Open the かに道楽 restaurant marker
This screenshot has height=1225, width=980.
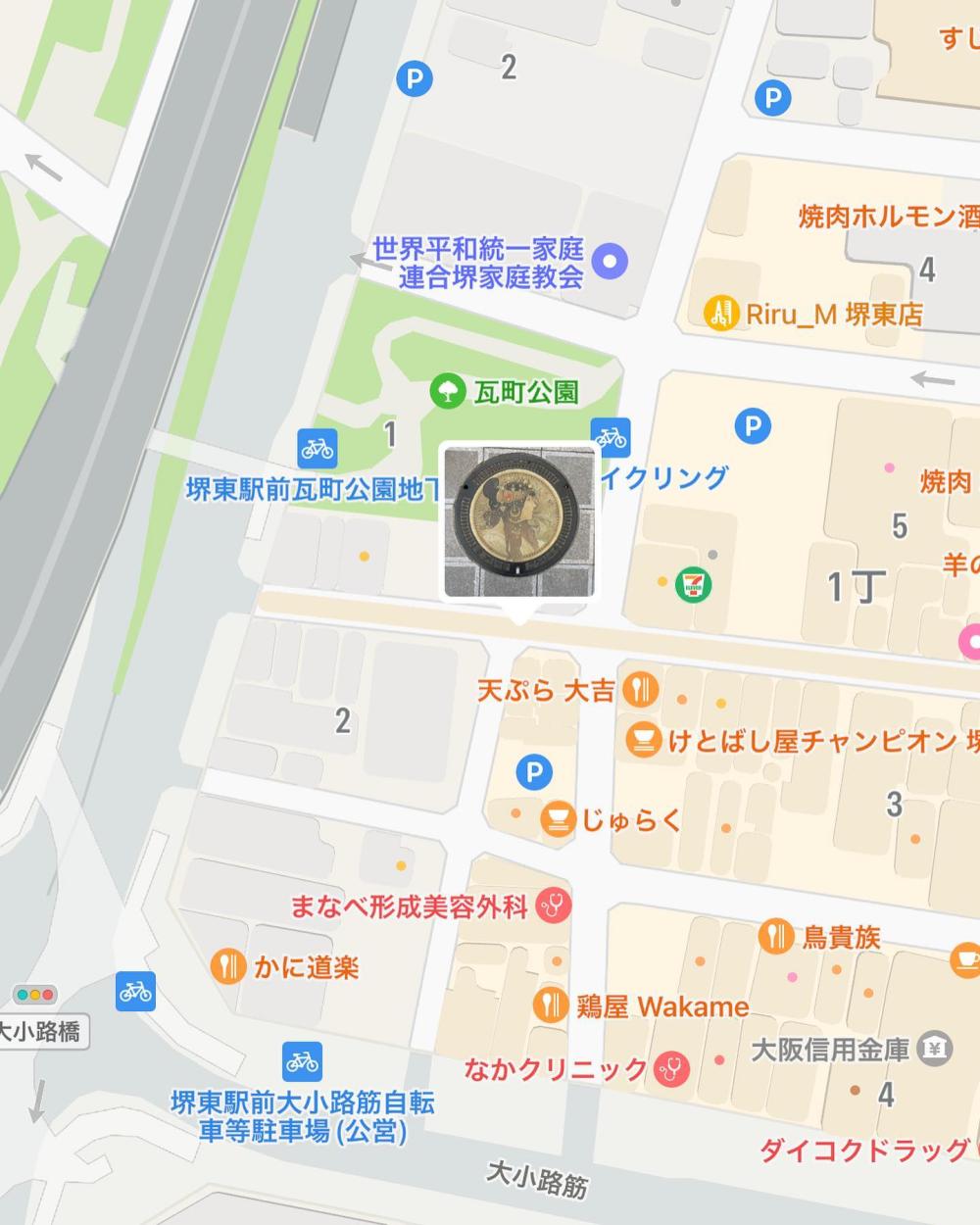[x=227, y=967]
